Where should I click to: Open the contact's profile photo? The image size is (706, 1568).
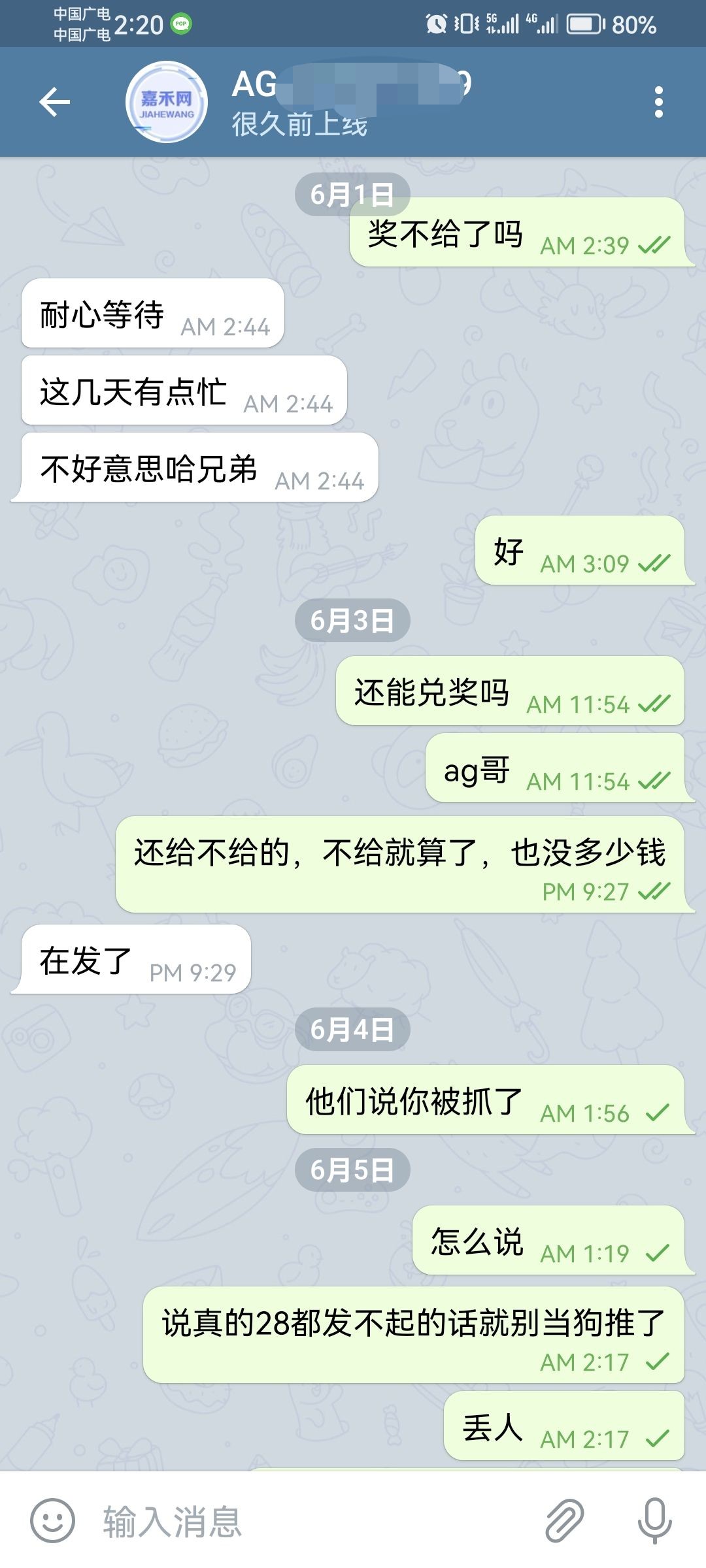pos(167,102)
